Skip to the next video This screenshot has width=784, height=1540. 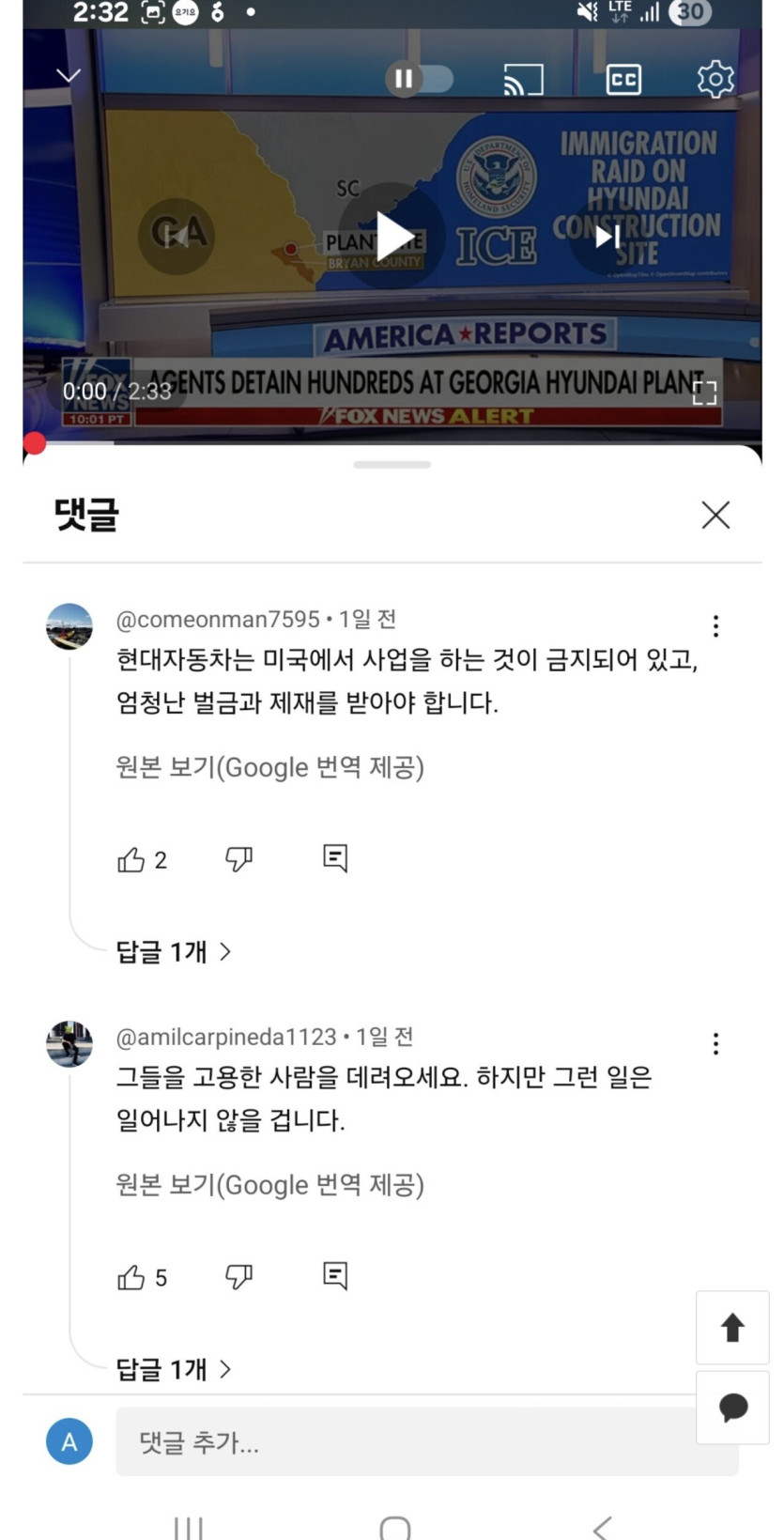point(607,237)
